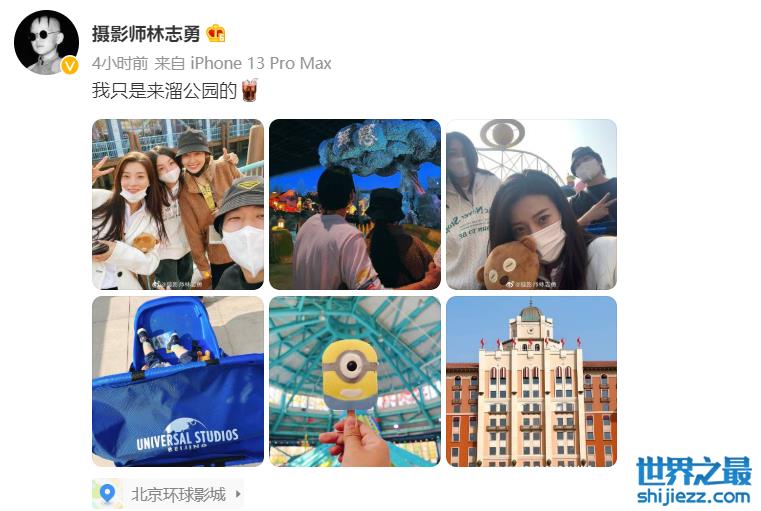The image size is (761, 511).
Task: Open 摄影师林志勇's profile avatar
Action: (46, 42)
